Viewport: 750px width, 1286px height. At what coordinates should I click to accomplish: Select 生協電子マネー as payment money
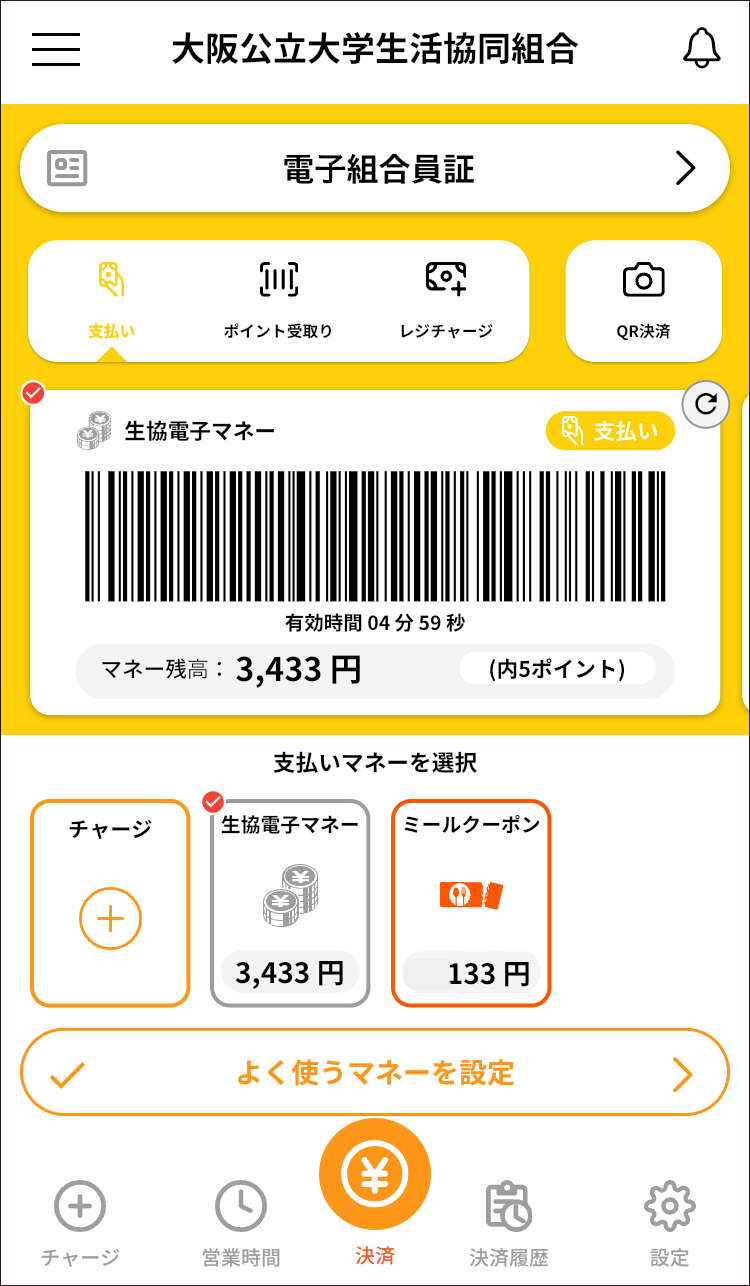[x=290, y=903]
